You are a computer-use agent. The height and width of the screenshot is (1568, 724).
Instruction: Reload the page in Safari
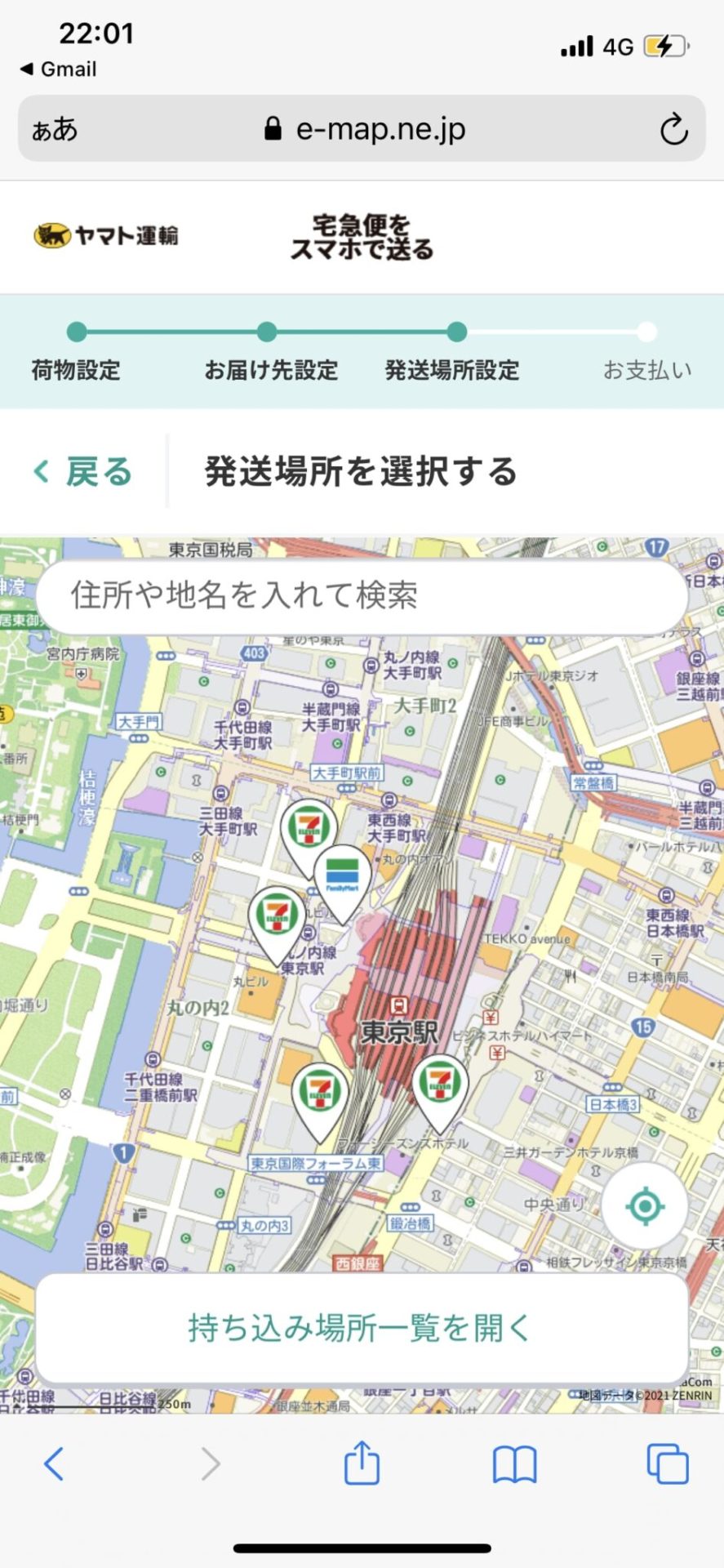point(673,130)
